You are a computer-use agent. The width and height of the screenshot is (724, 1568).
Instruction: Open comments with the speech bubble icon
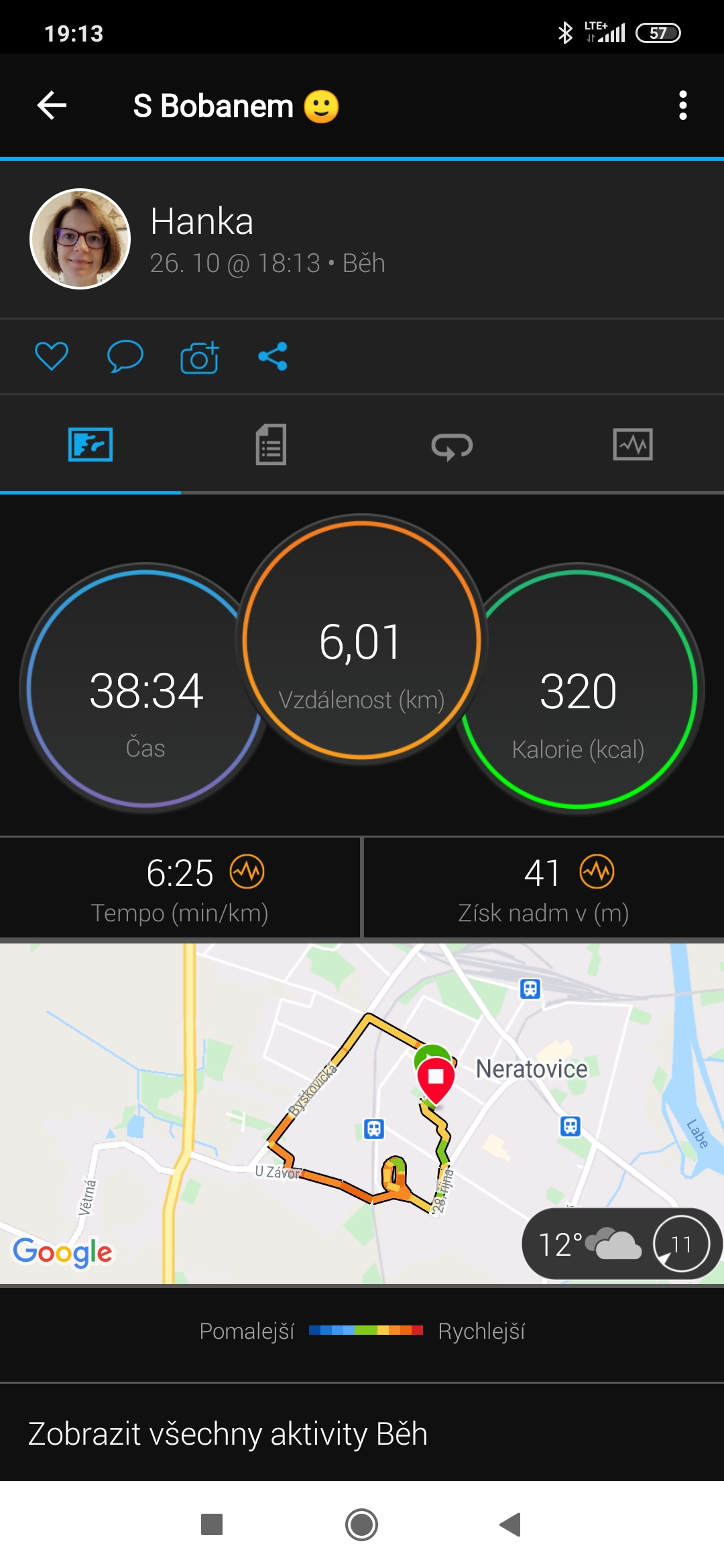(125, 356)
